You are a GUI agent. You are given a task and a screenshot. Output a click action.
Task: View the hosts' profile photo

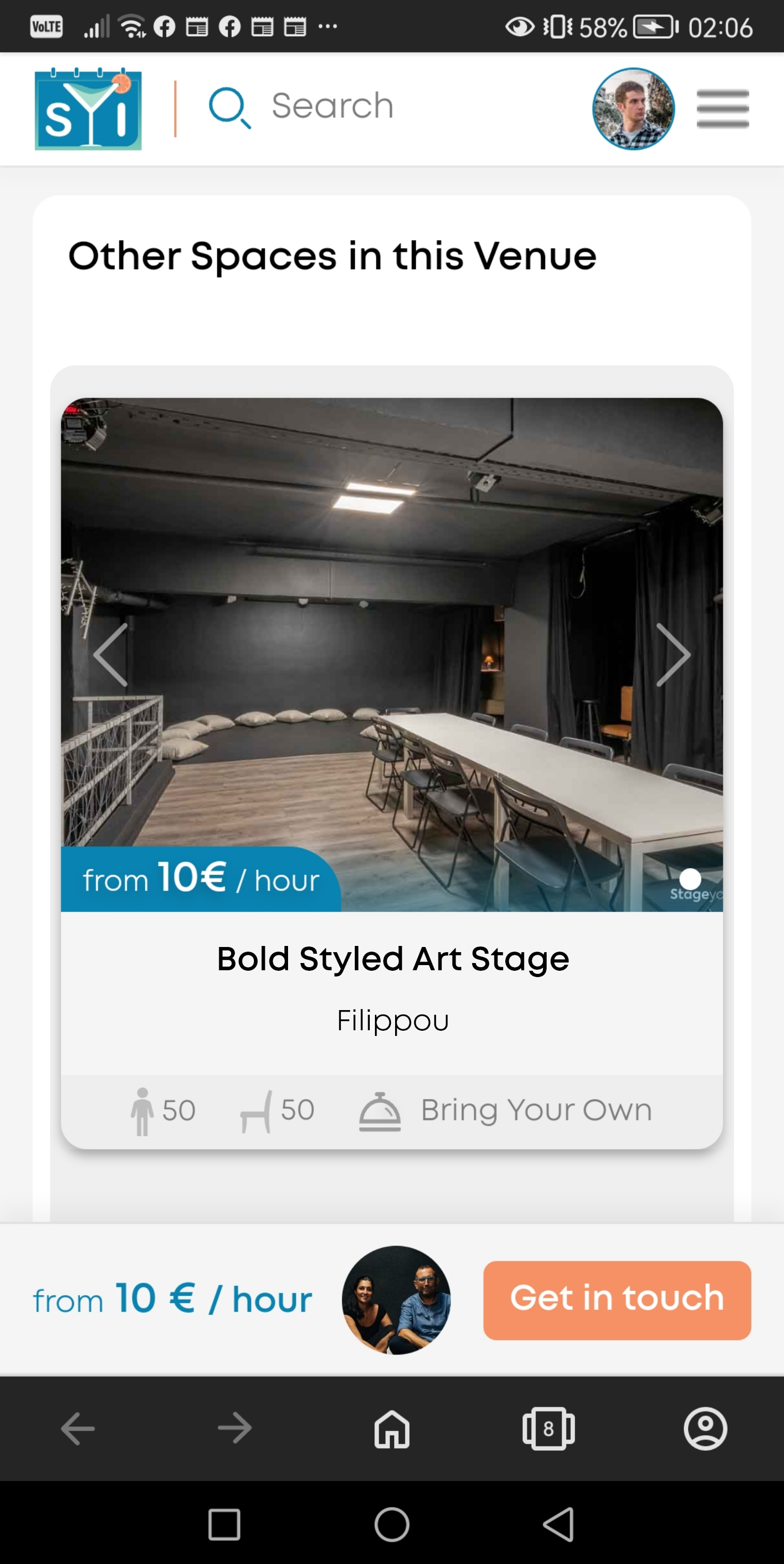pyautogui.click(x=396, y=1300)
